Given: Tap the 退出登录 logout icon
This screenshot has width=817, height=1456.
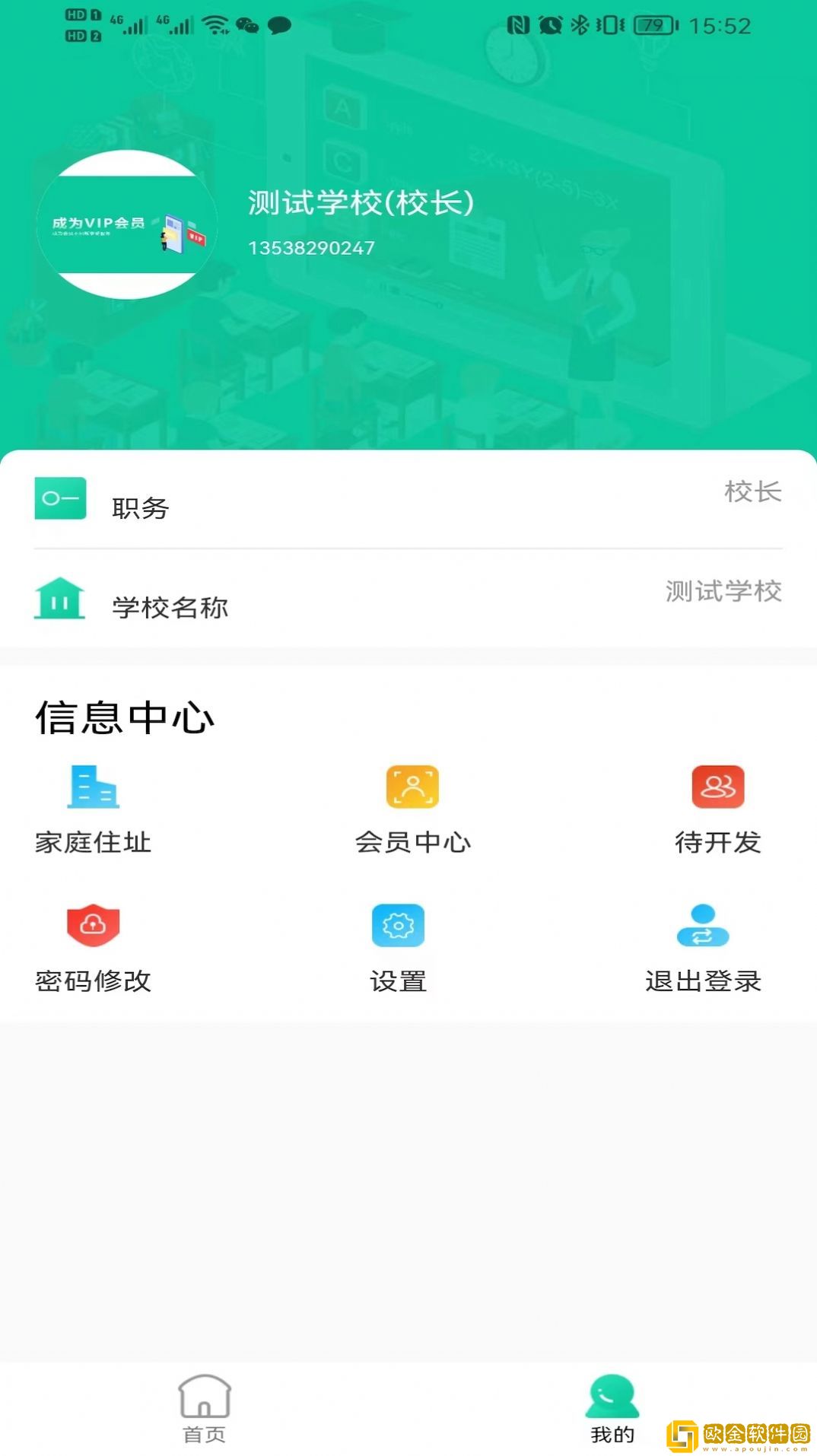Looking at the screenshot, I should [703, 927].
